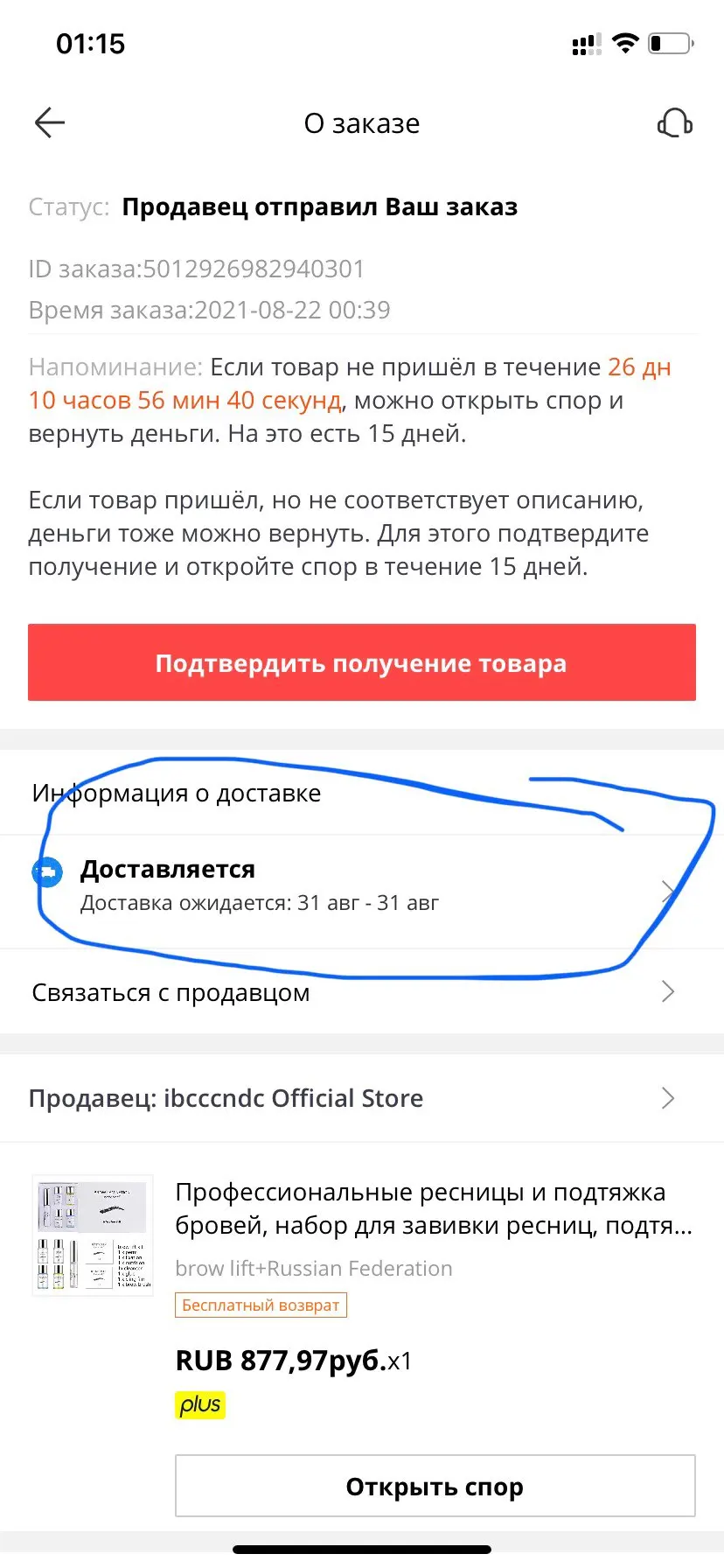The width and height of the screenshot is (724, 1568).
Task: Go back using the arrow icon
Action: point(50,123)
